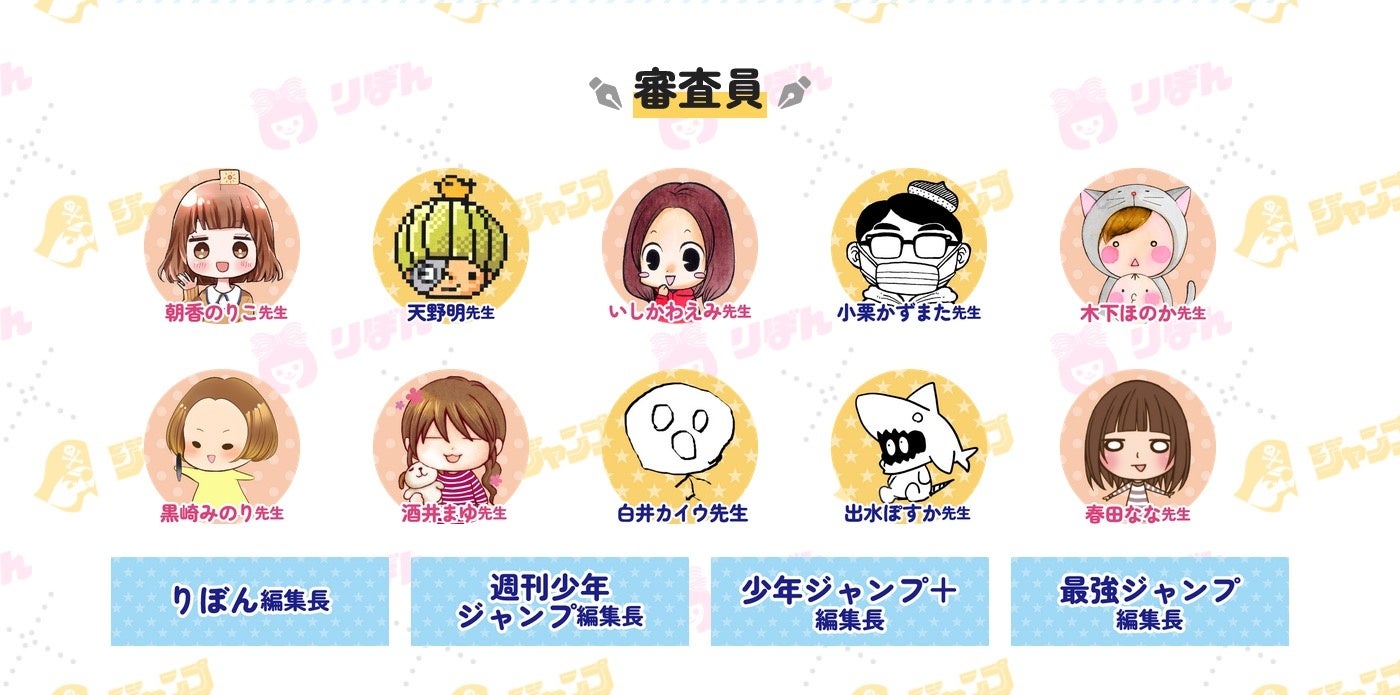Image resolution: width=1400 pixels, height=695 pixels.
Task: View 小栗かずまた先生's judge profile
Action: click(x=909, y=244)
